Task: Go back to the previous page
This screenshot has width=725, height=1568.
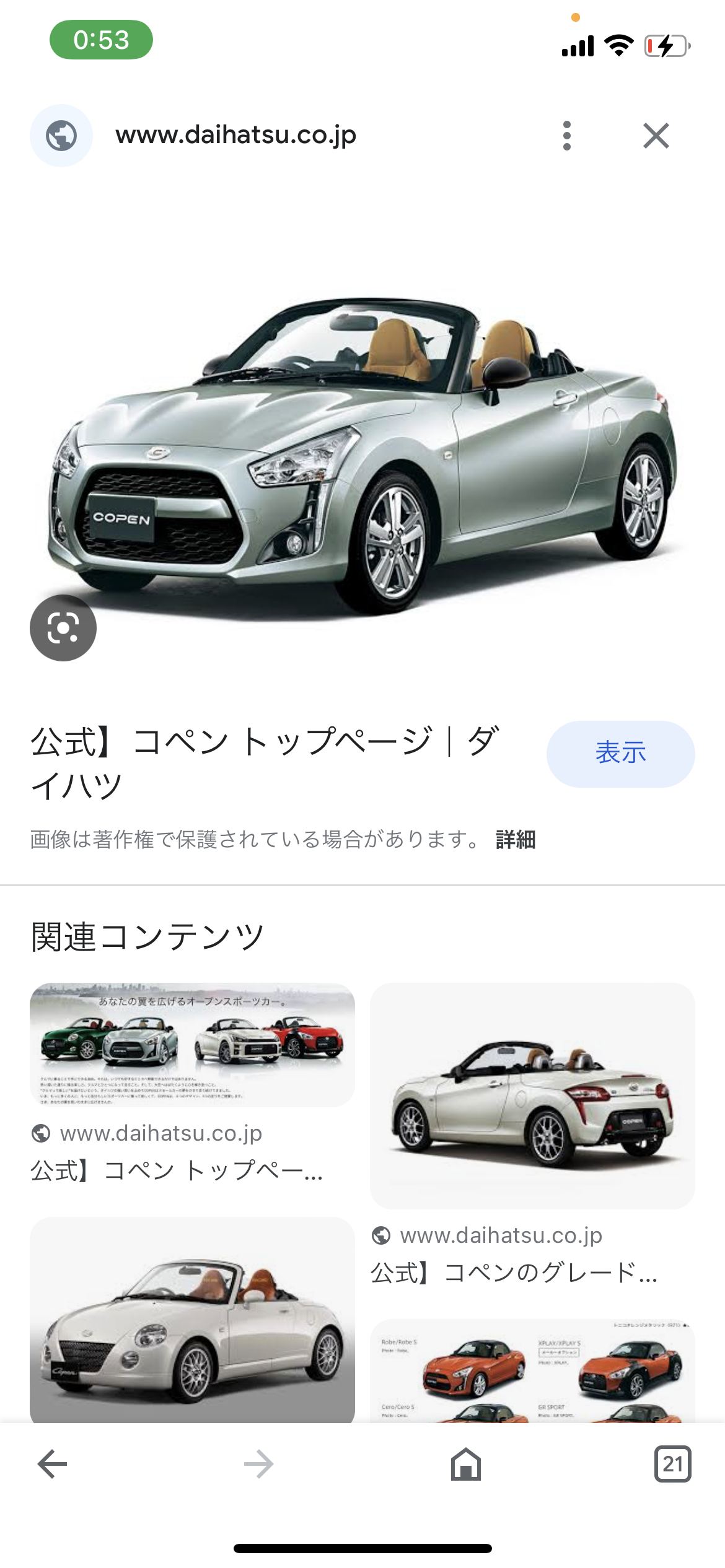Action: tap(53, 1464)
